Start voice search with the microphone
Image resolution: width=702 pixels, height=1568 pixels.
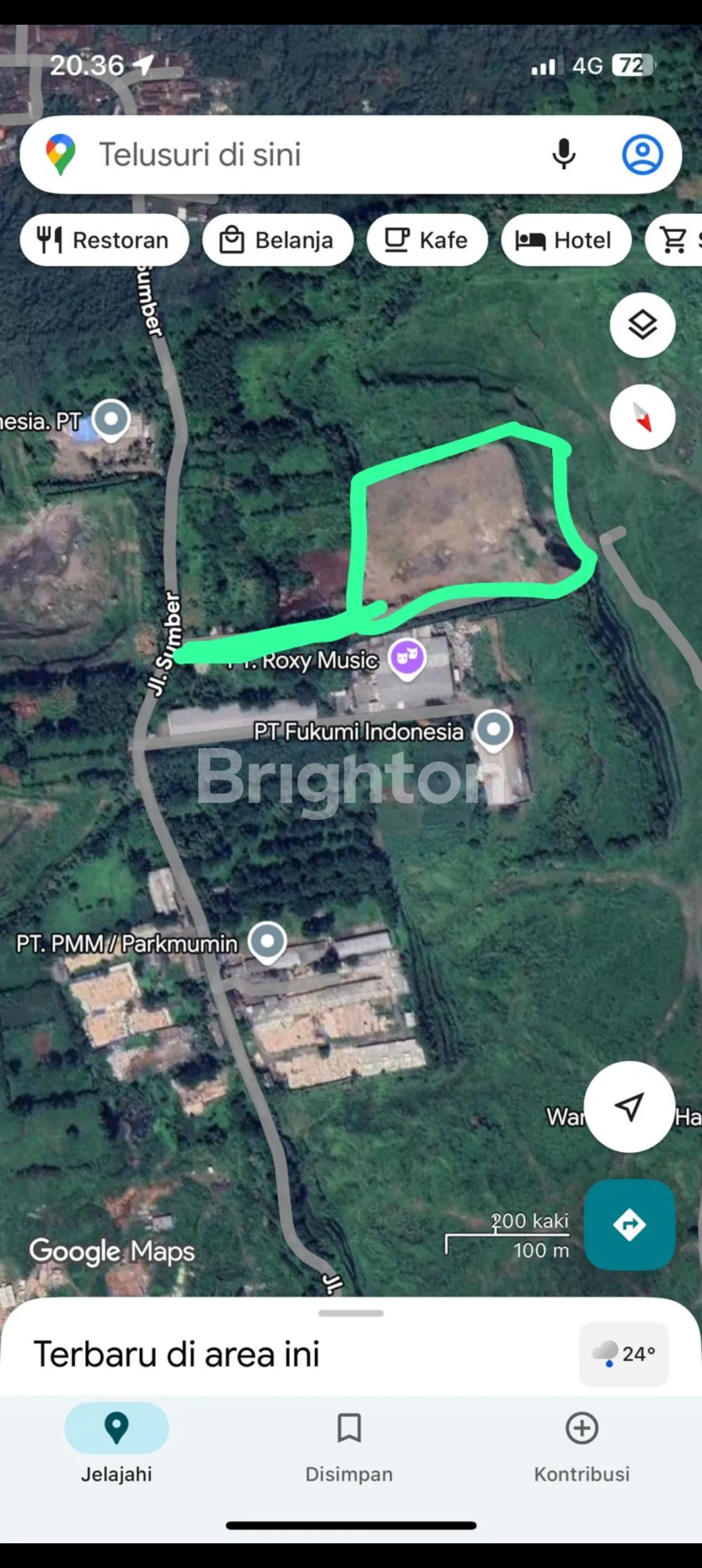point(564,155)
